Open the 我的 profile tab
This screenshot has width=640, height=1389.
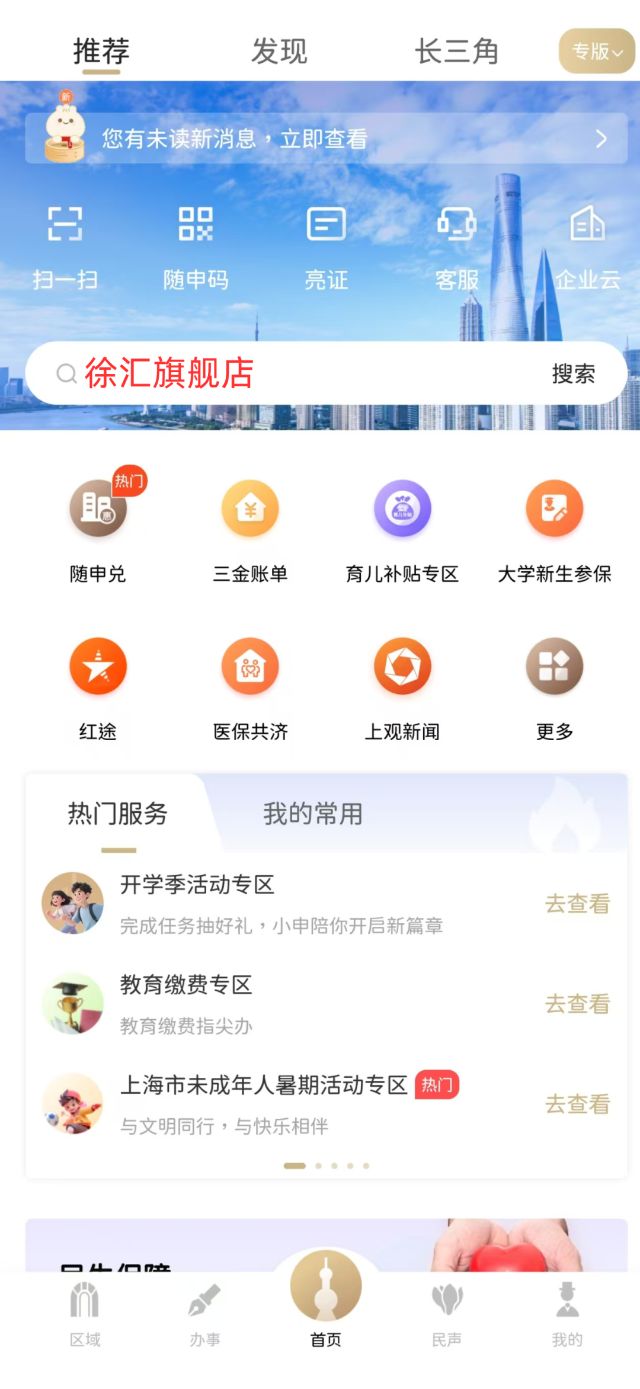(567, 1315)
